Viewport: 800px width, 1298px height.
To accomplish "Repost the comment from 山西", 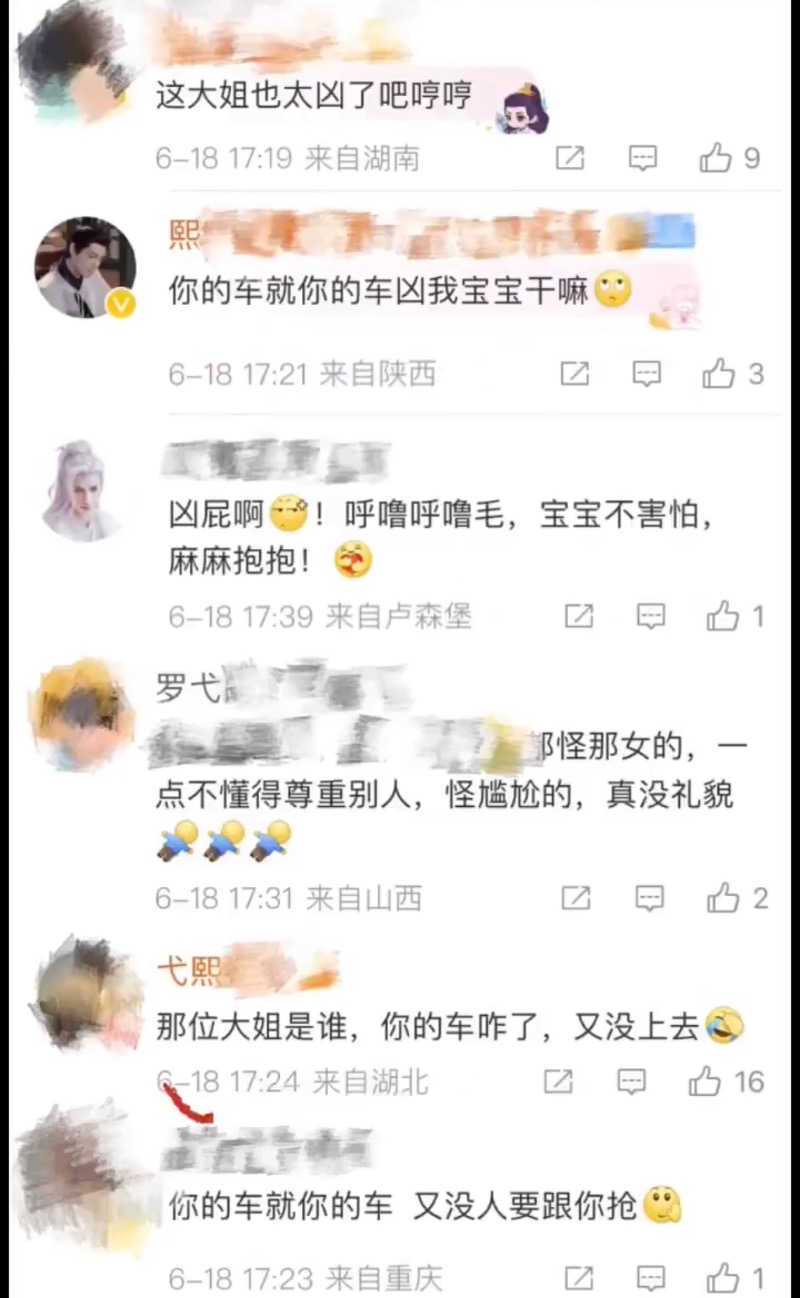I will click(576, 898).
